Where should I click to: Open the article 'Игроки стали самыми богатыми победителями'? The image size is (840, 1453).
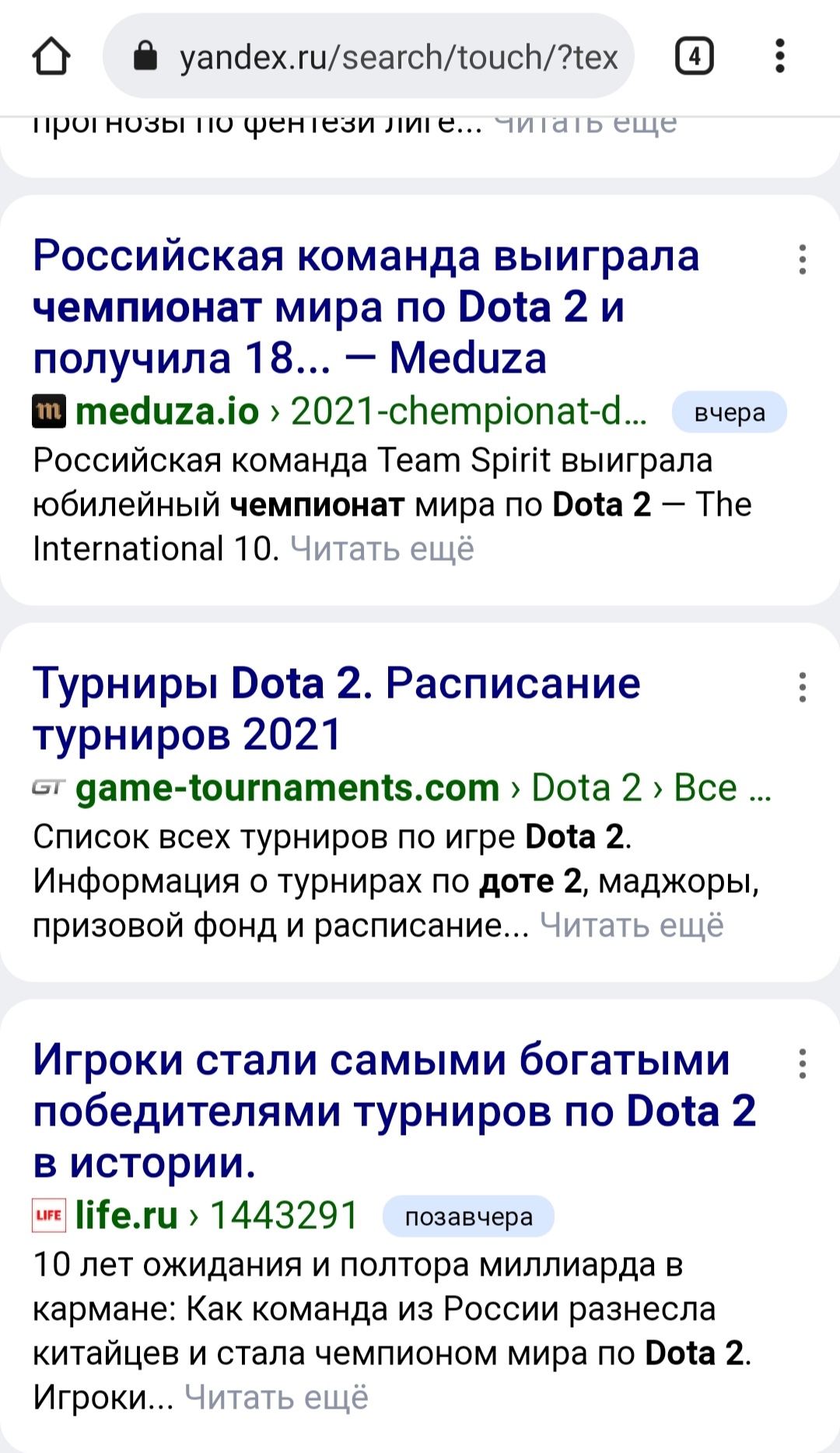394,1111
